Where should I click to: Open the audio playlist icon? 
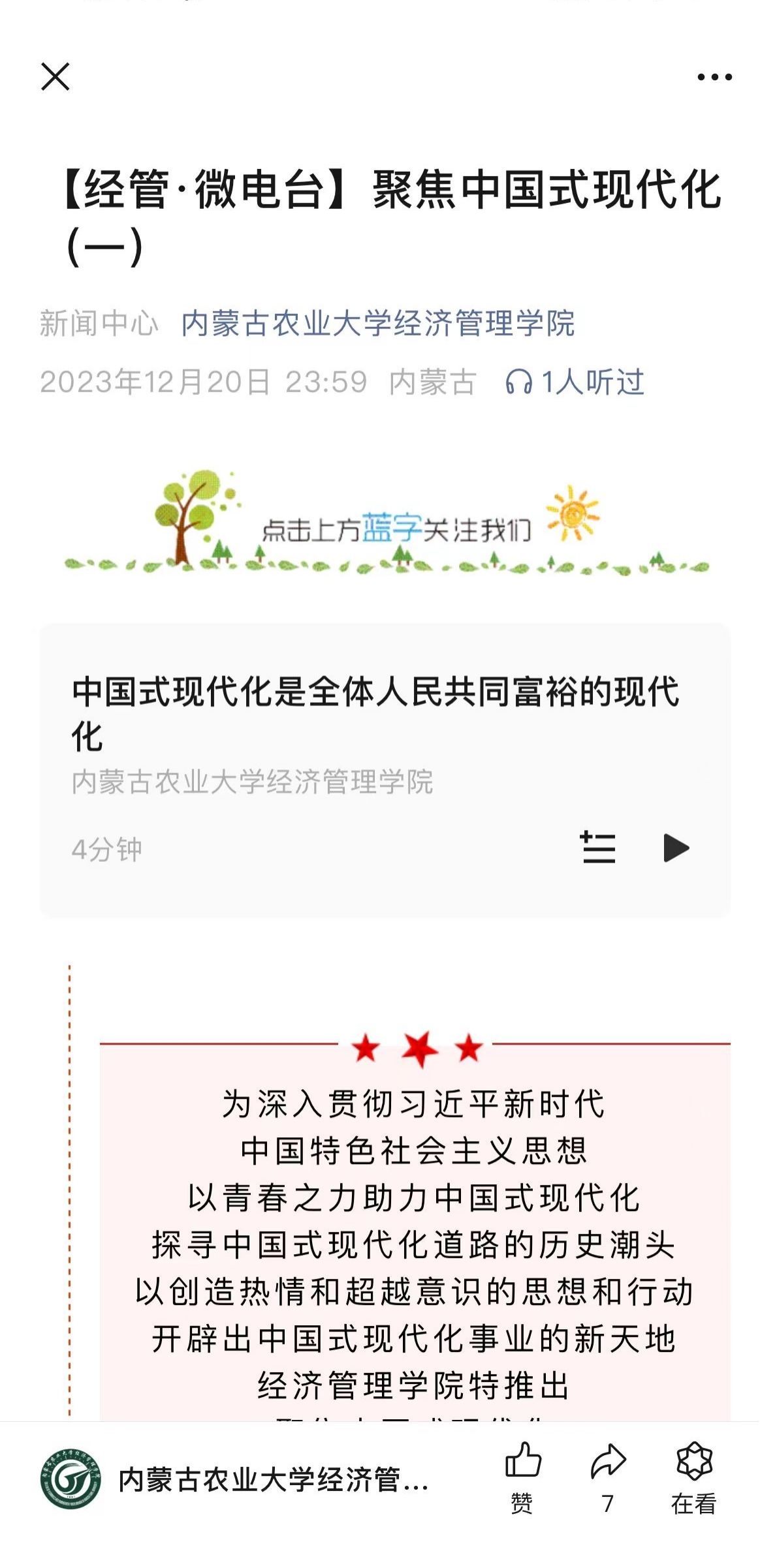click(x=598, y=848)
